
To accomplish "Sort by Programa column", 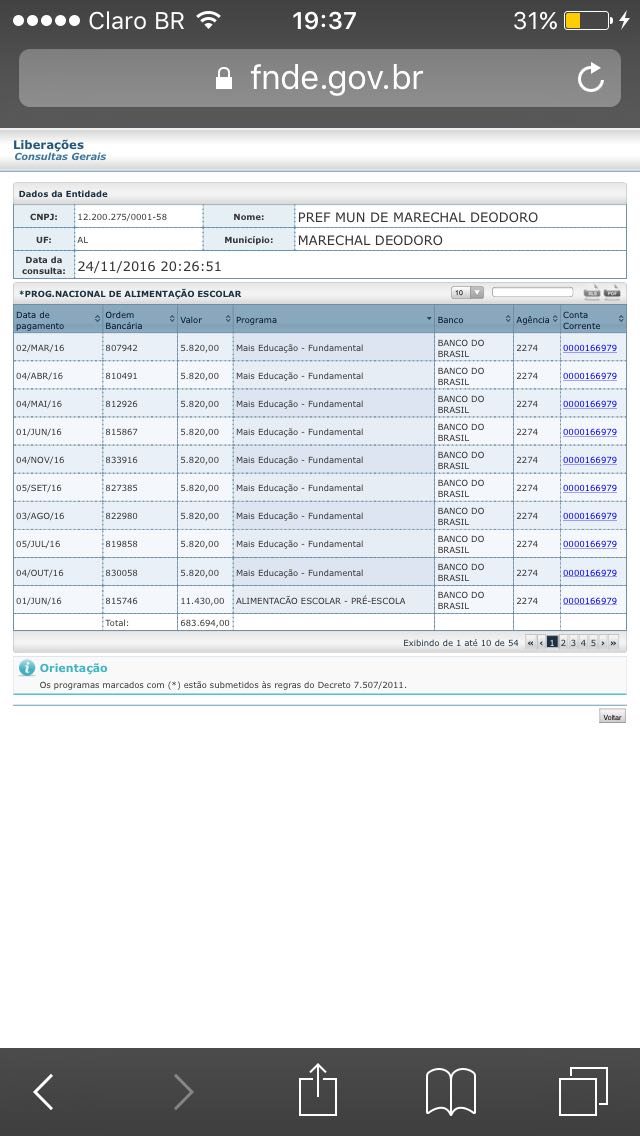I will (x=333, y=320).
